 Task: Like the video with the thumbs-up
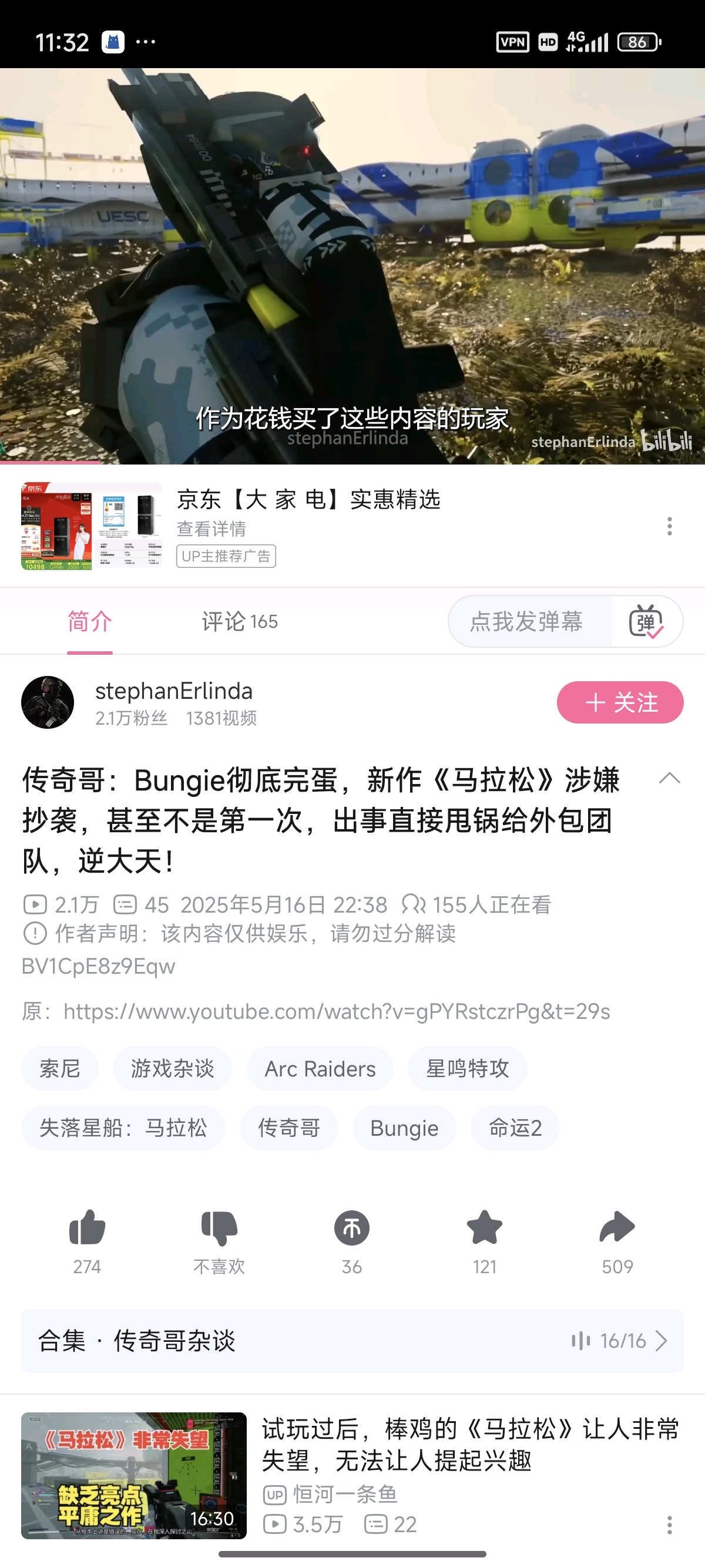(x=87, y=1229)
